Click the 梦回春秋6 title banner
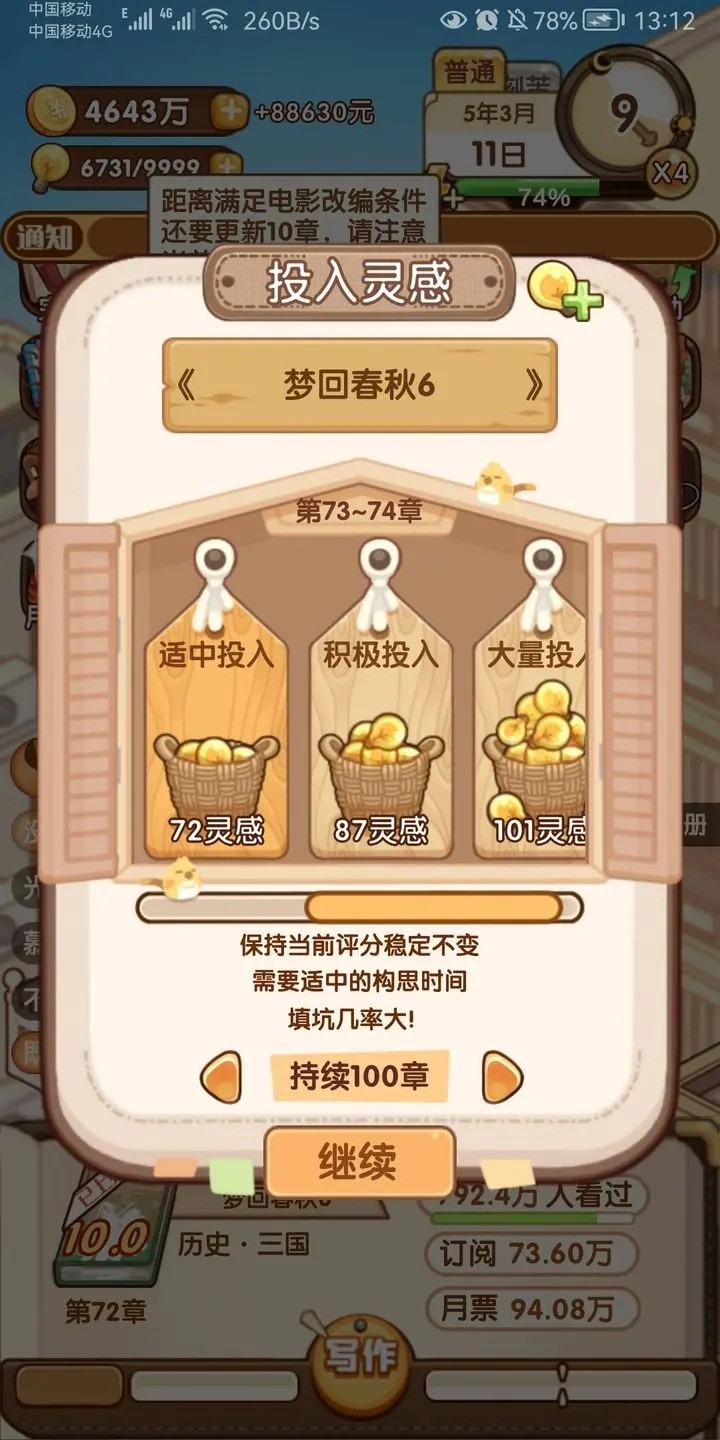Image resolution: width=720 pixels, height=1440 pixels. point(360,387)
